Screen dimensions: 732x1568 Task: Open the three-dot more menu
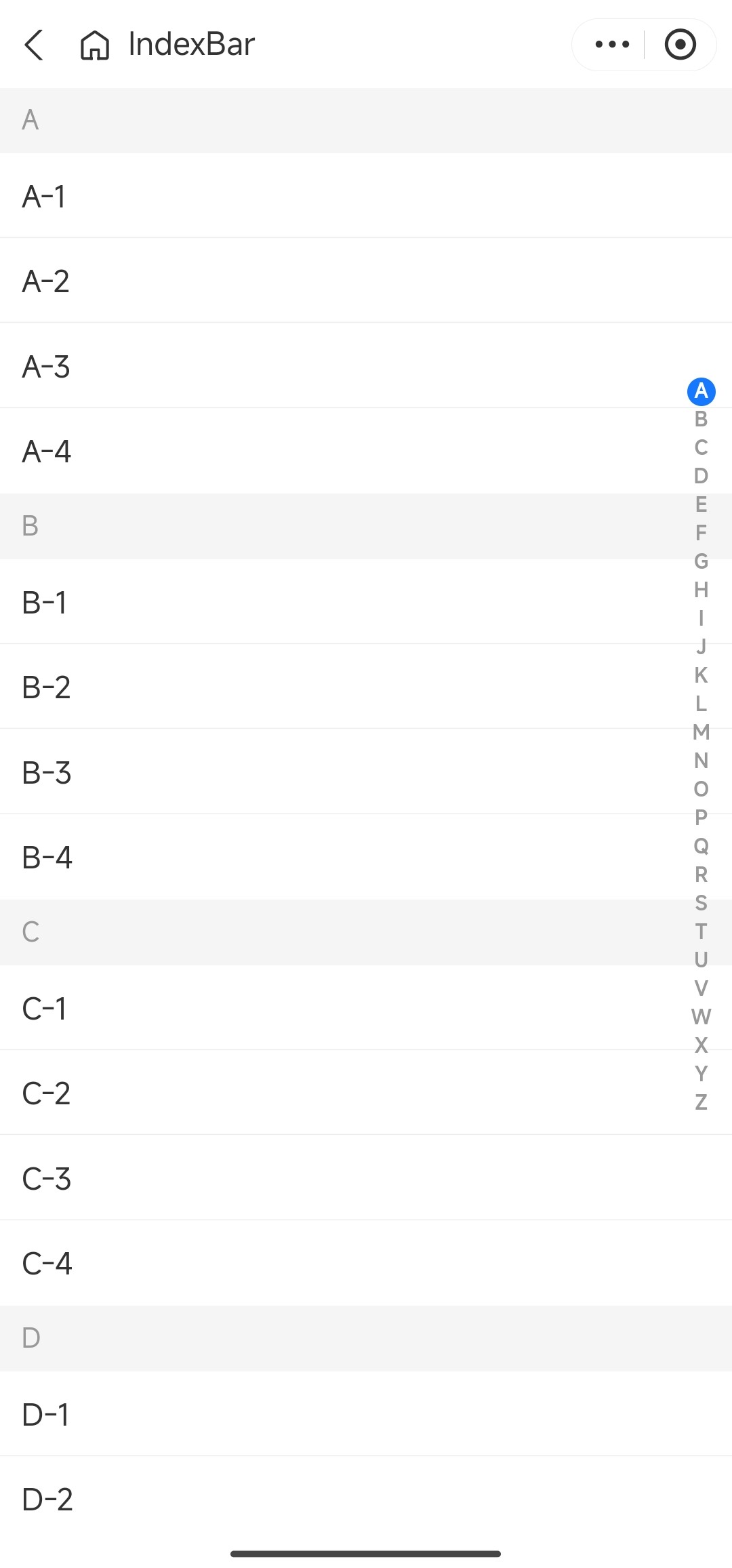[x=611, y=45]
